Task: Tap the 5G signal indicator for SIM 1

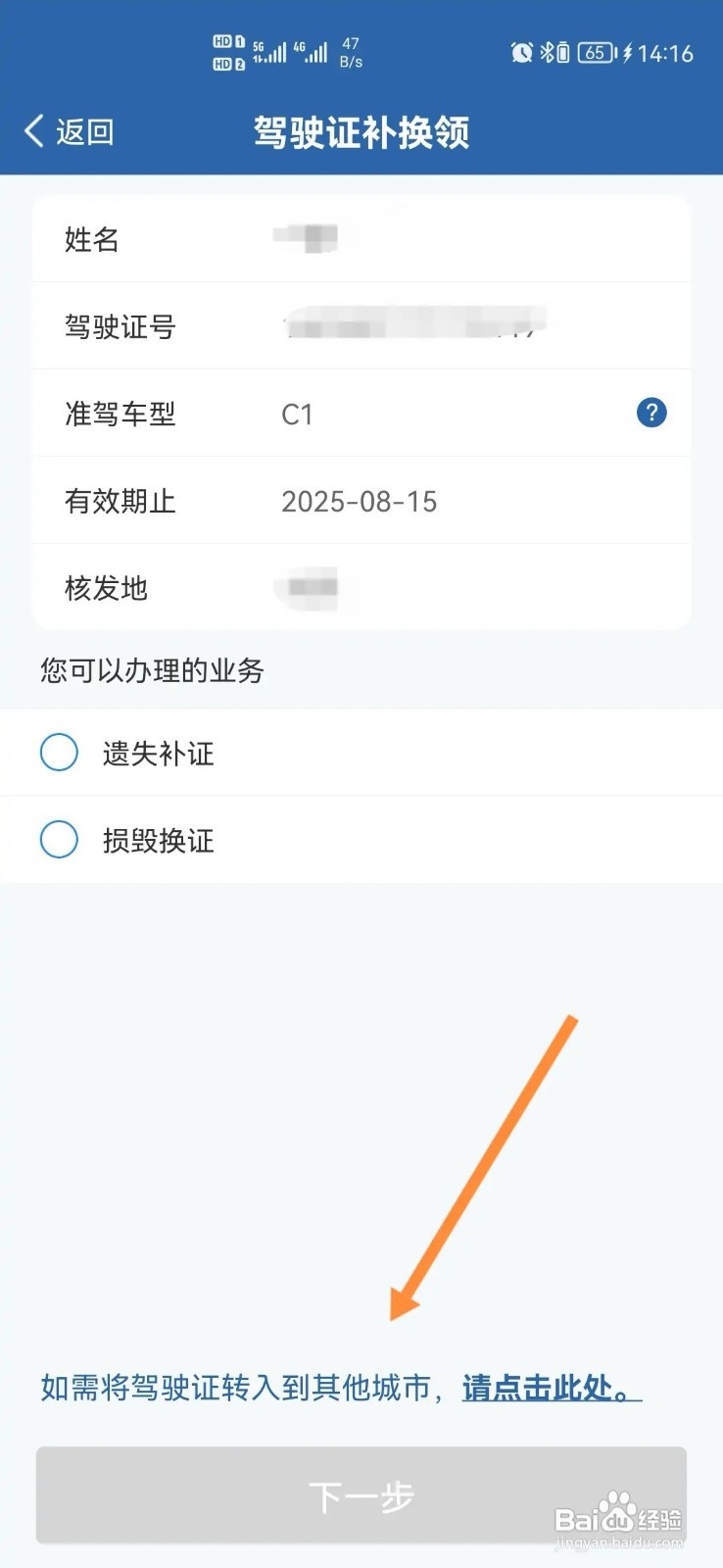Action: [272, 49]
